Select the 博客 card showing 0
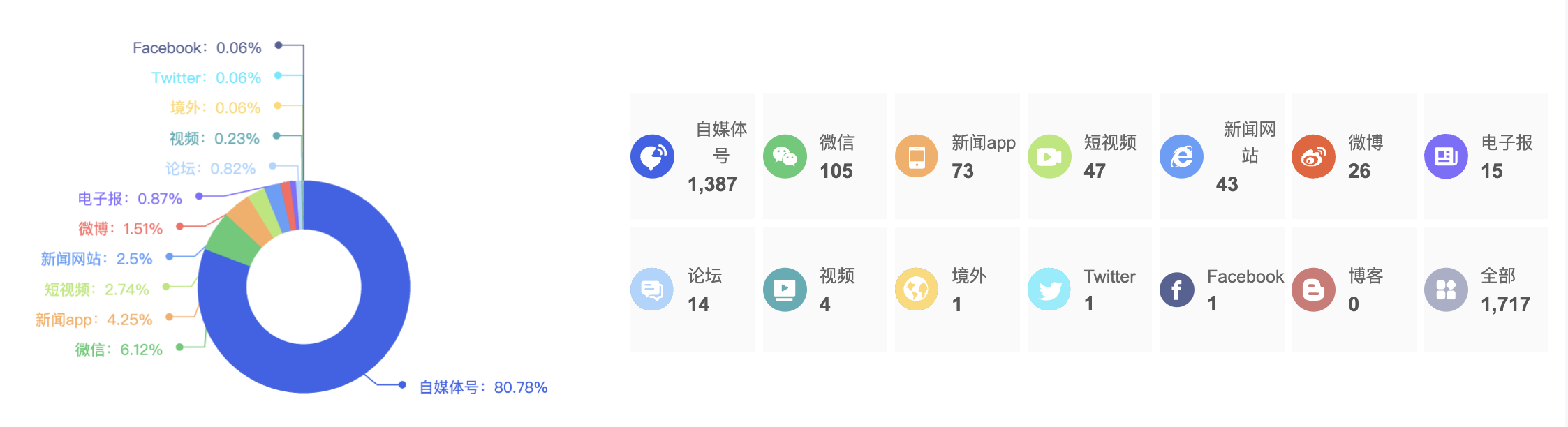 [1353, 290]
